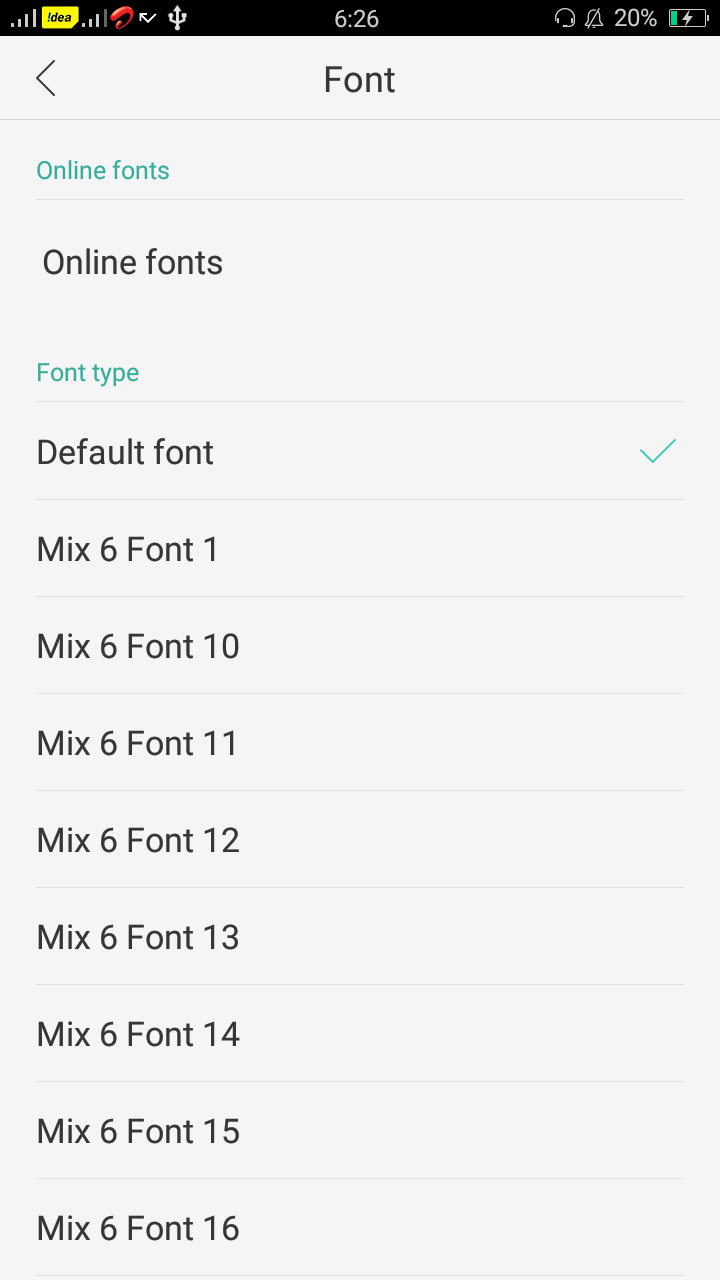Open the Online fonts row

point(360,263)
